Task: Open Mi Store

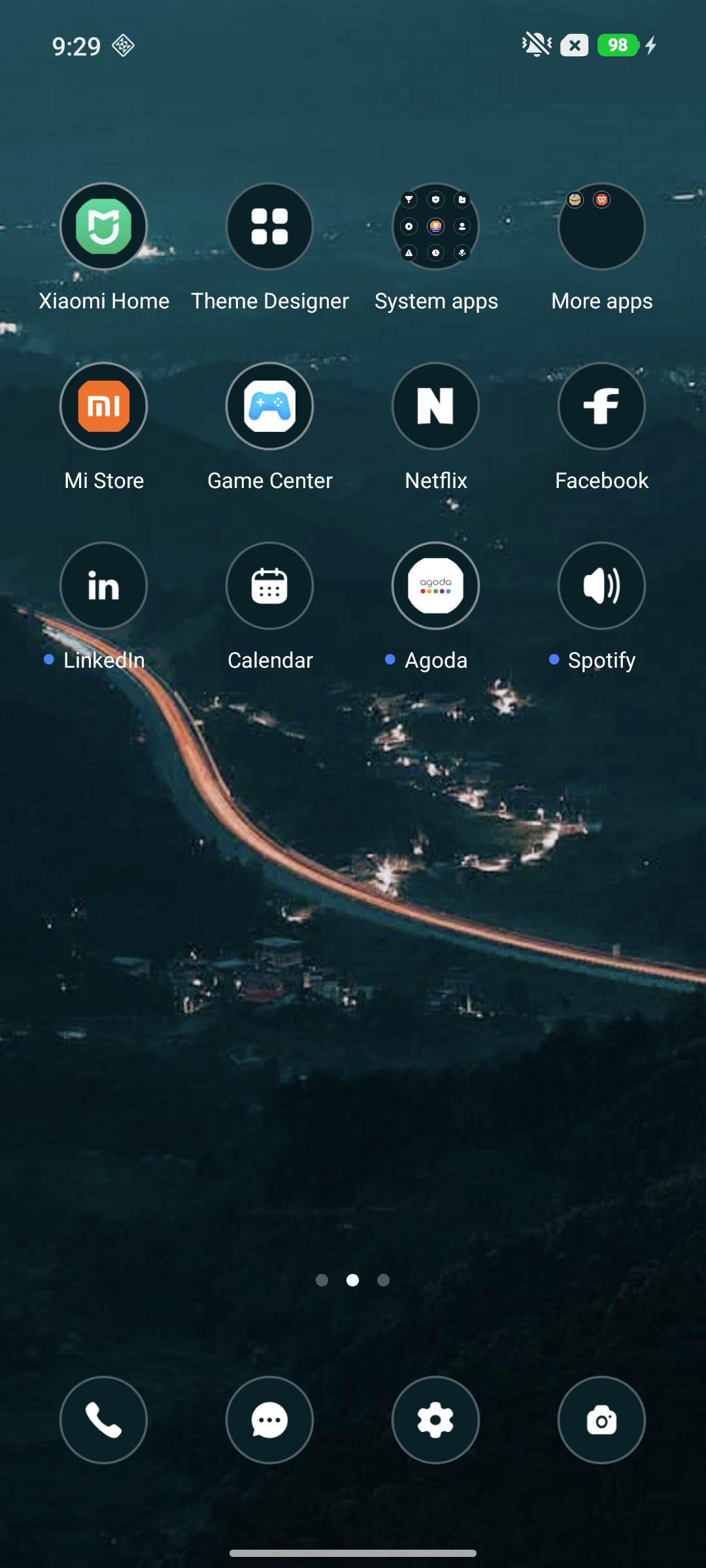Action: click(103, 406)
